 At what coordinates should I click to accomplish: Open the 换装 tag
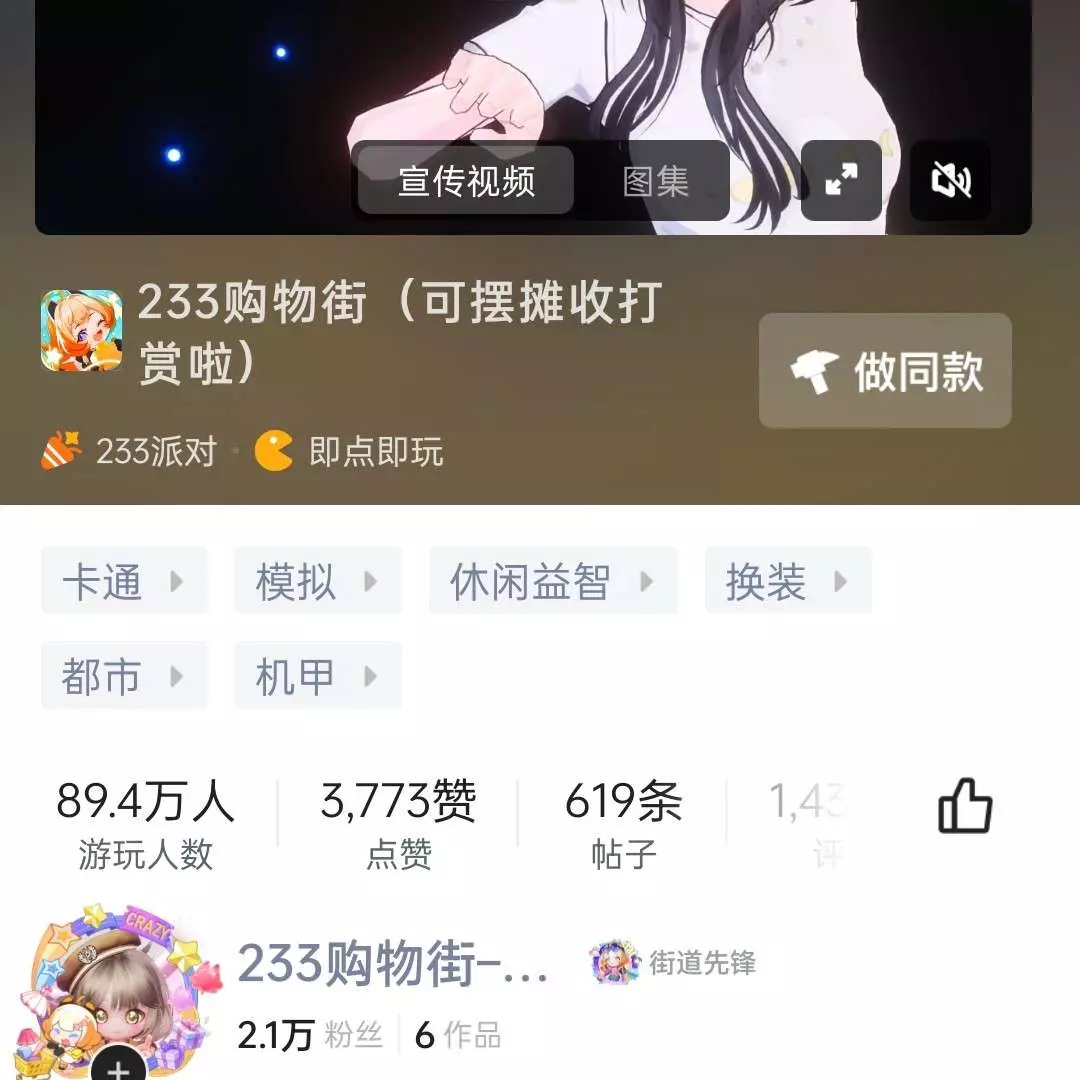click(x=787, y=581)
